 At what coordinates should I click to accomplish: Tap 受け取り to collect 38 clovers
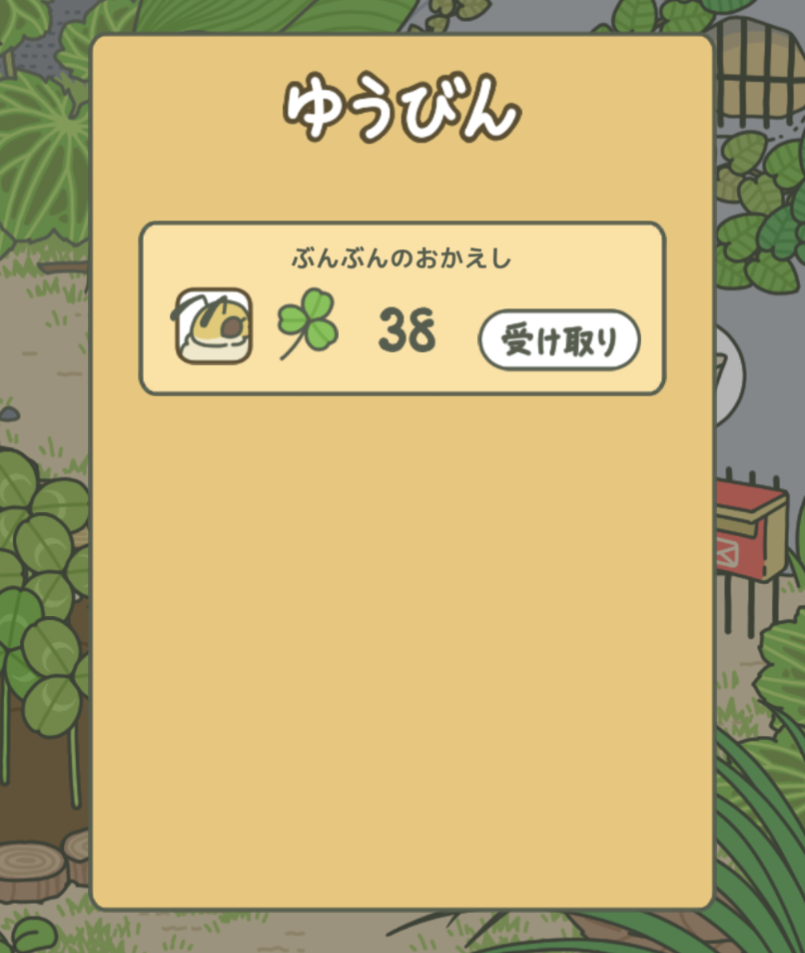559,341
